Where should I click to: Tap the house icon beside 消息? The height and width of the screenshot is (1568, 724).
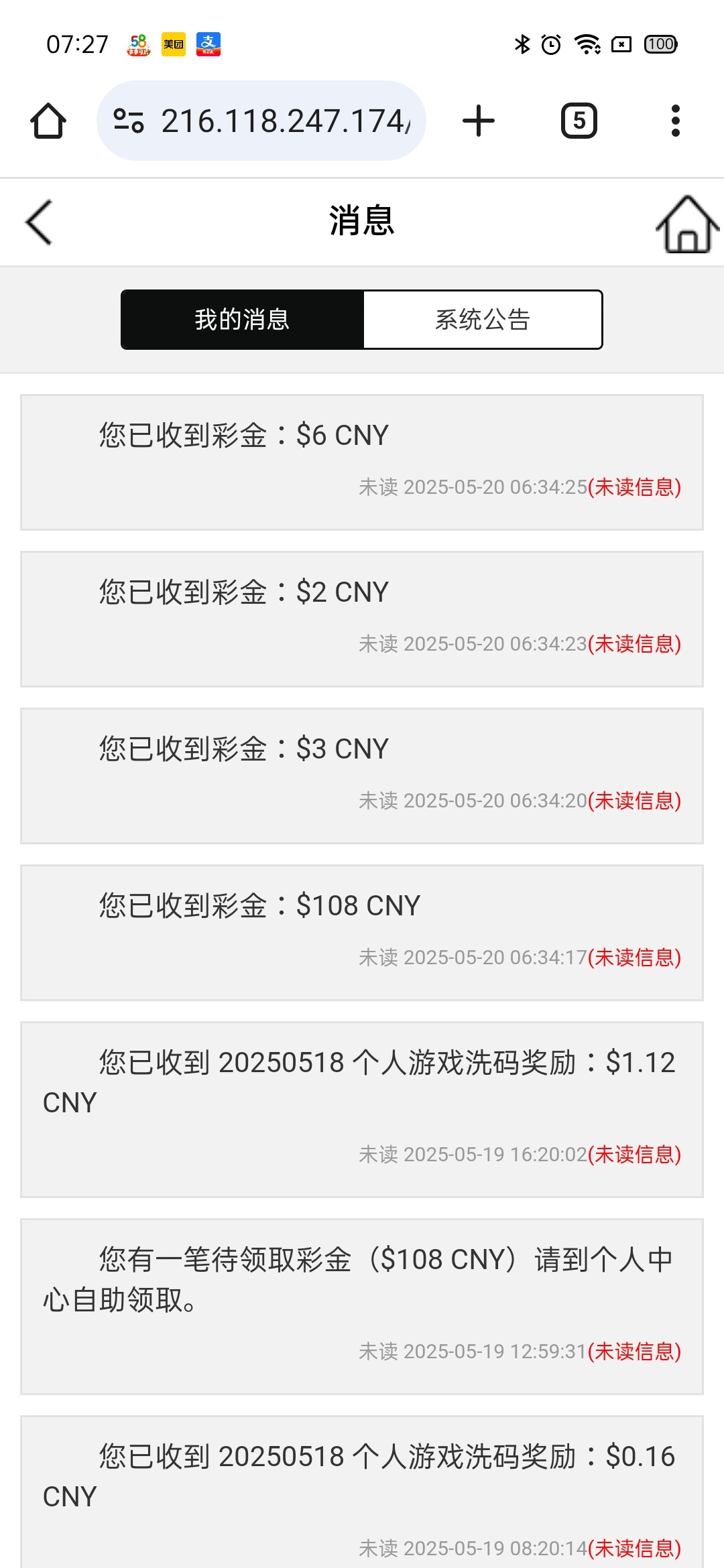[687, 224]
